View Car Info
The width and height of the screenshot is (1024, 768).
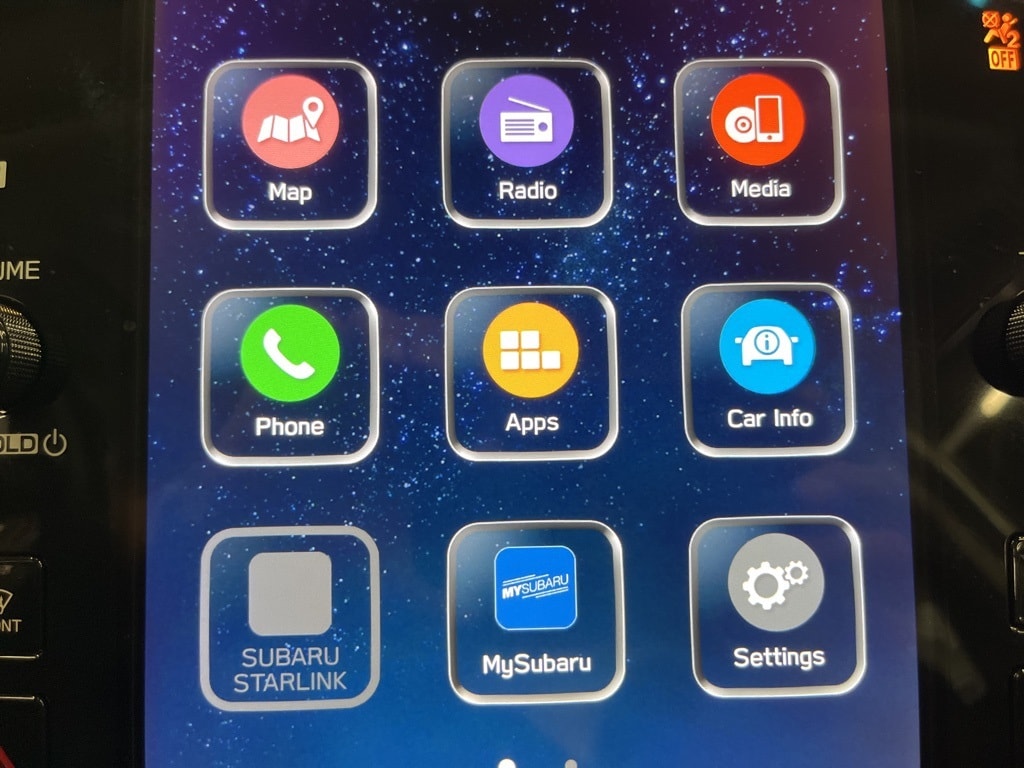[768, 368]
